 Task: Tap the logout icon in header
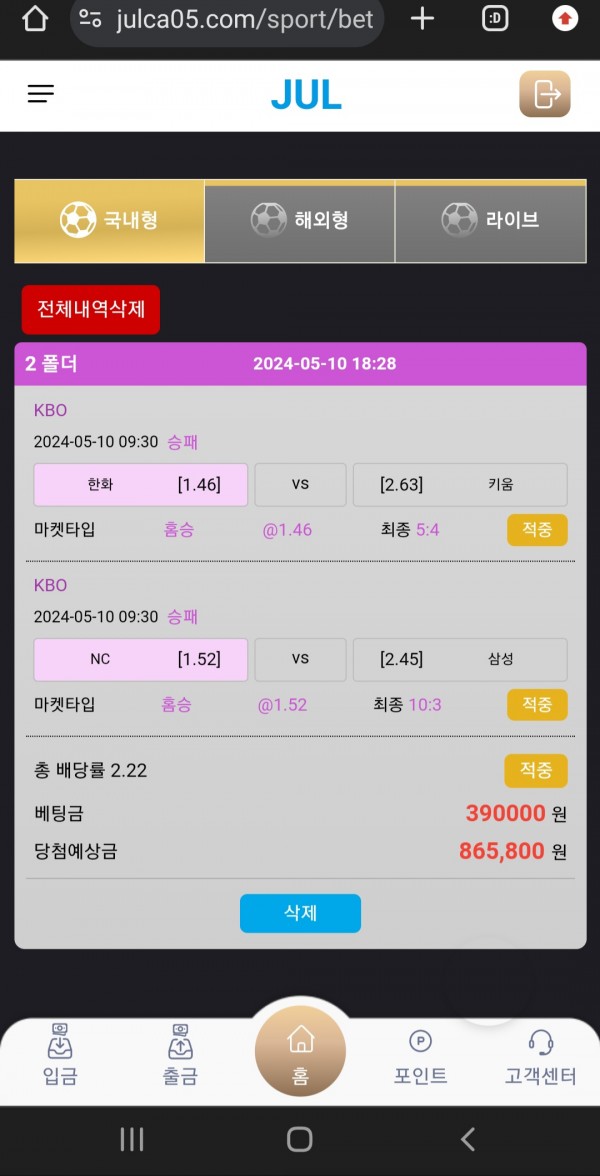coord(545,95)
